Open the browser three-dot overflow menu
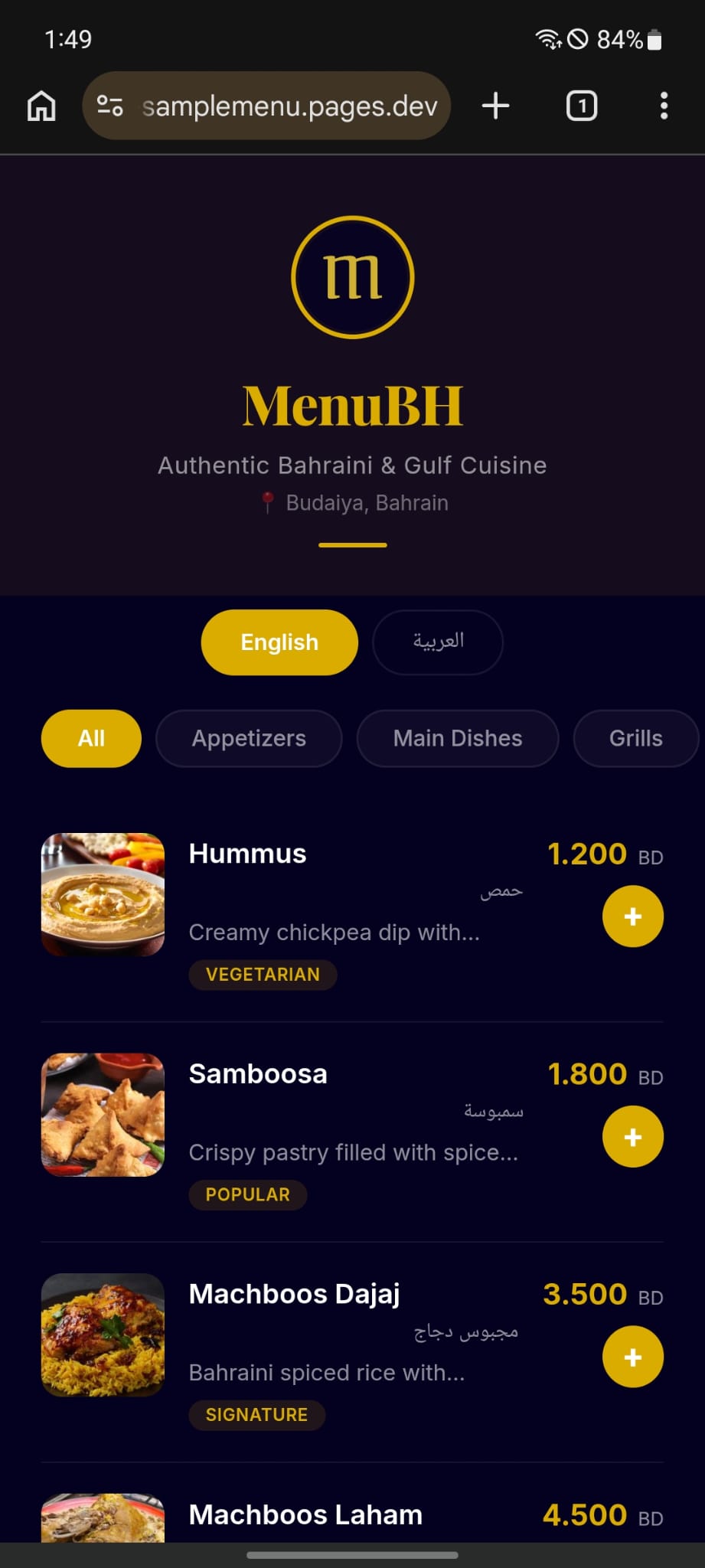Image resolution: width=705 pixels, height=1568 pixels. point(664,106)
